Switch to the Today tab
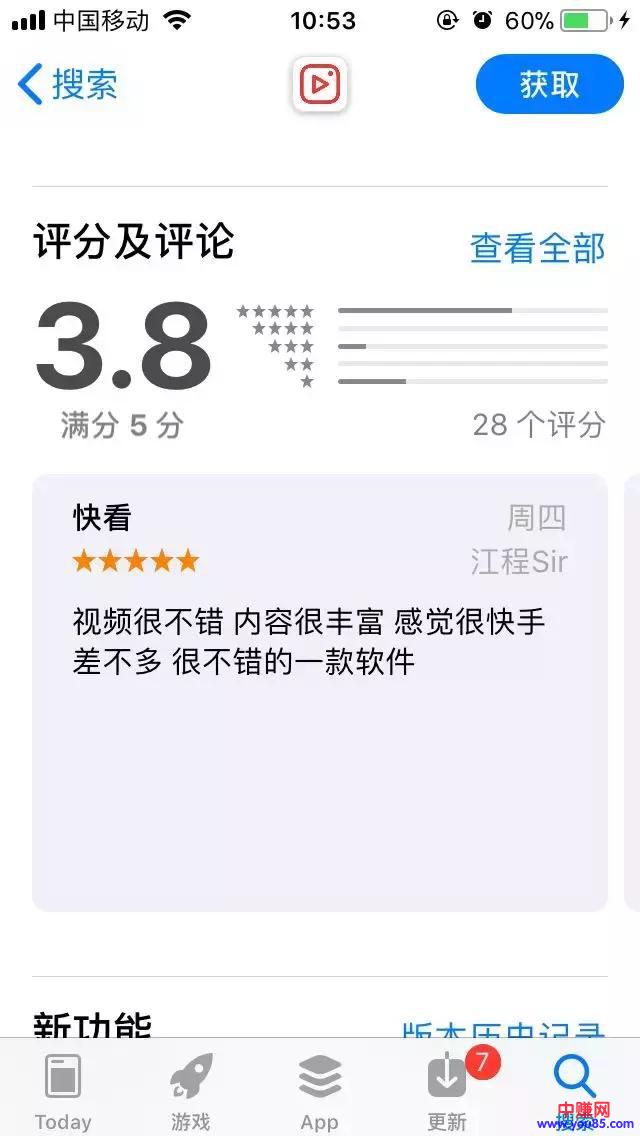 pyautogui.click(x=63, y=1092)
